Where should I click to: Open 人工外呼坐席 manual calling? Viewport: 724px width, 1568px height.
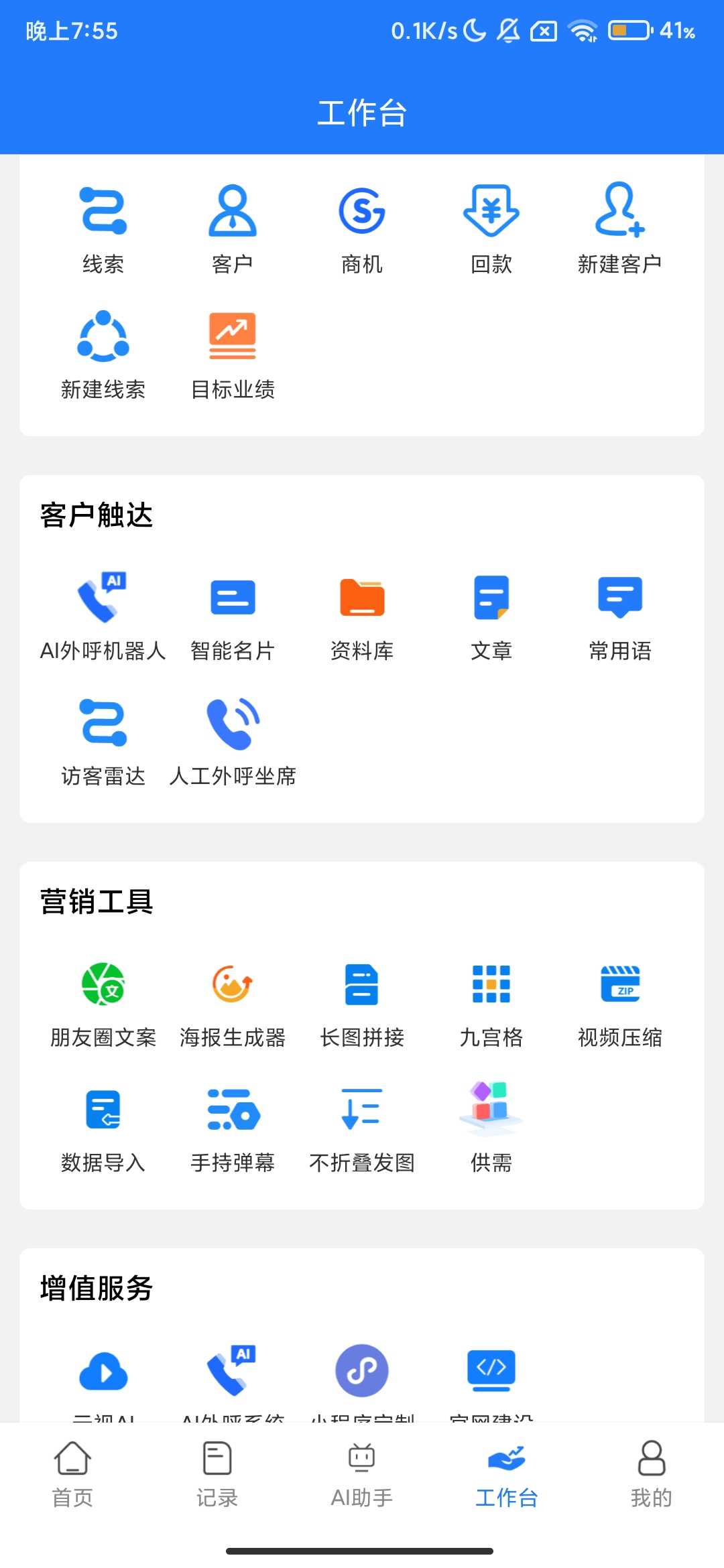tap(233, 740)
